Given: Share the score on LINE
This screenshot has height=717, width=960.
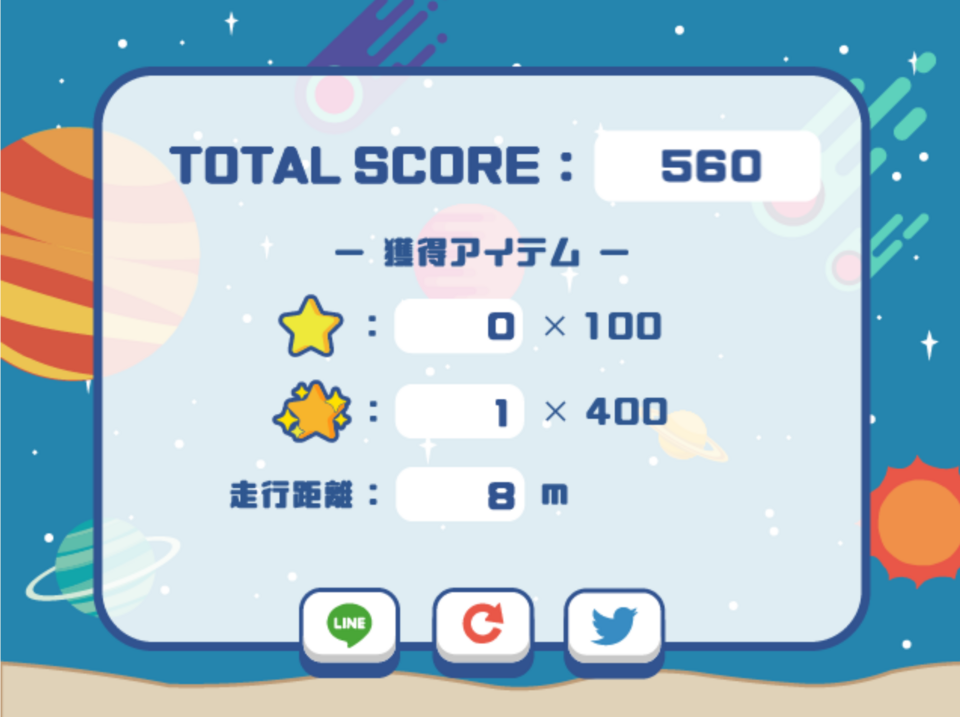Looking at the screenshot, I should coord(350,625).
